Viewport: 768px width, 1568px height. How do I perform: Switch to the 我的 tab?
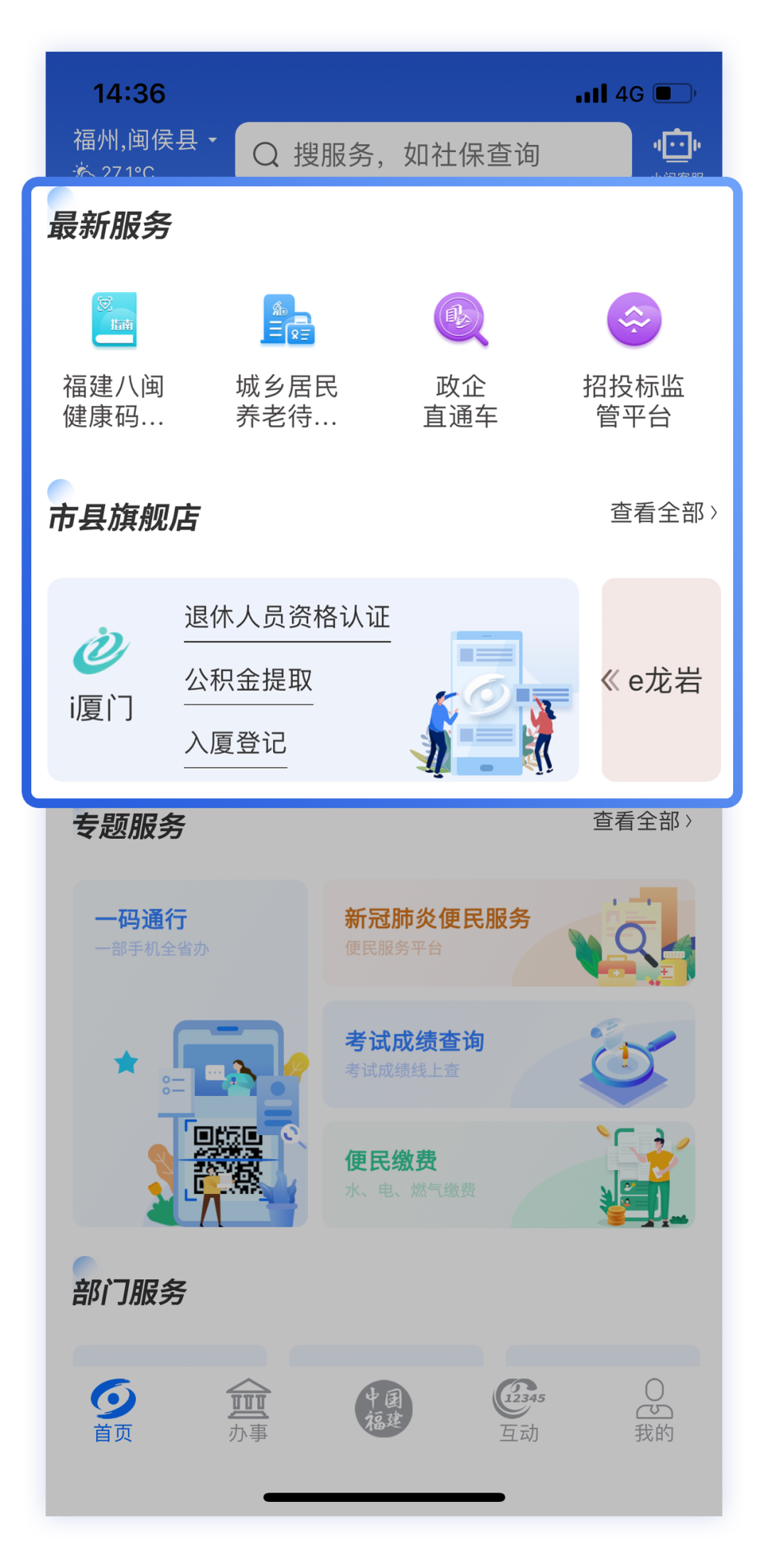[654, 1410]
